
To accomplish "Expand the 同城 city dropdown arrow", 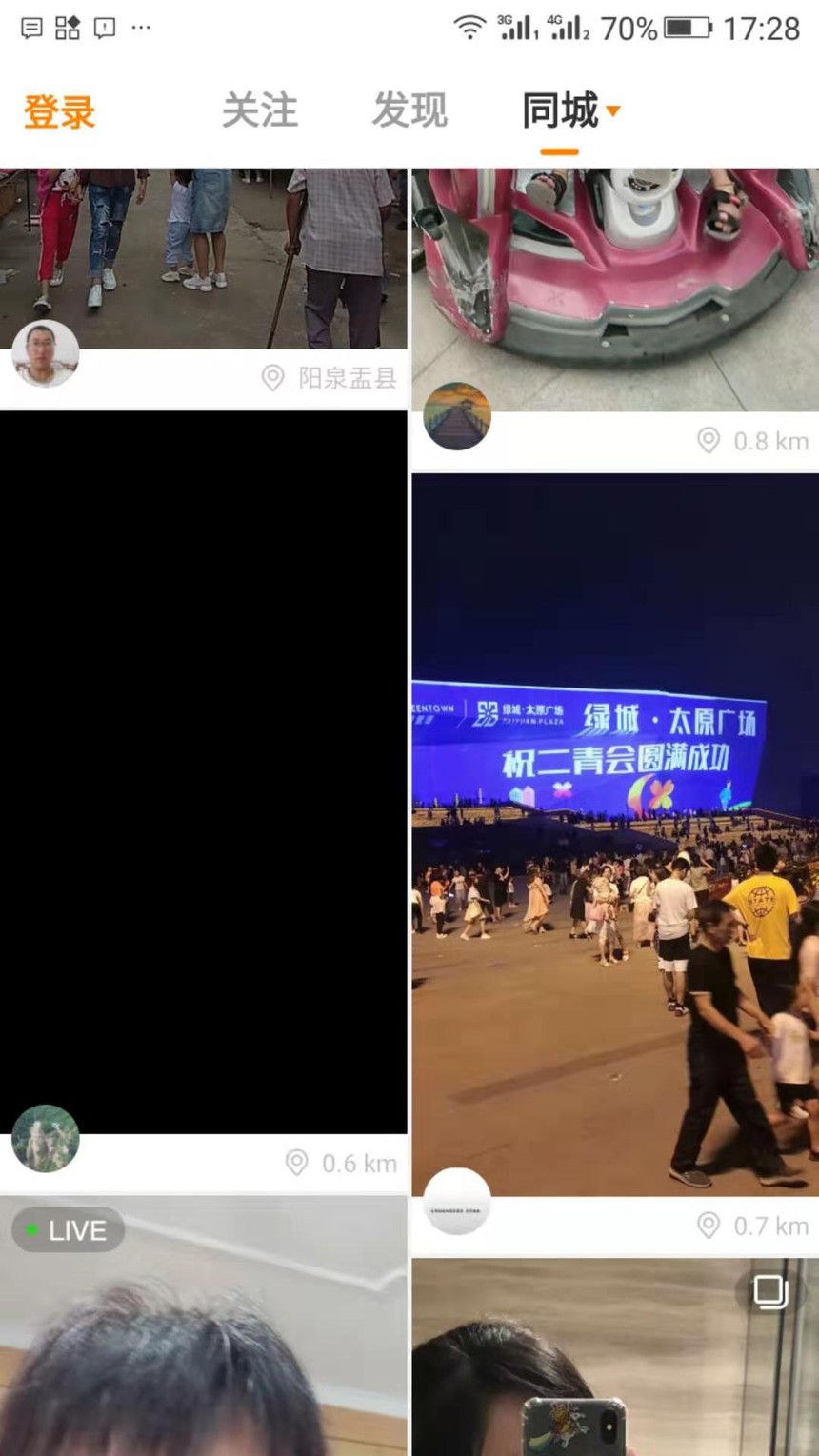I will [x=613, y=111].
